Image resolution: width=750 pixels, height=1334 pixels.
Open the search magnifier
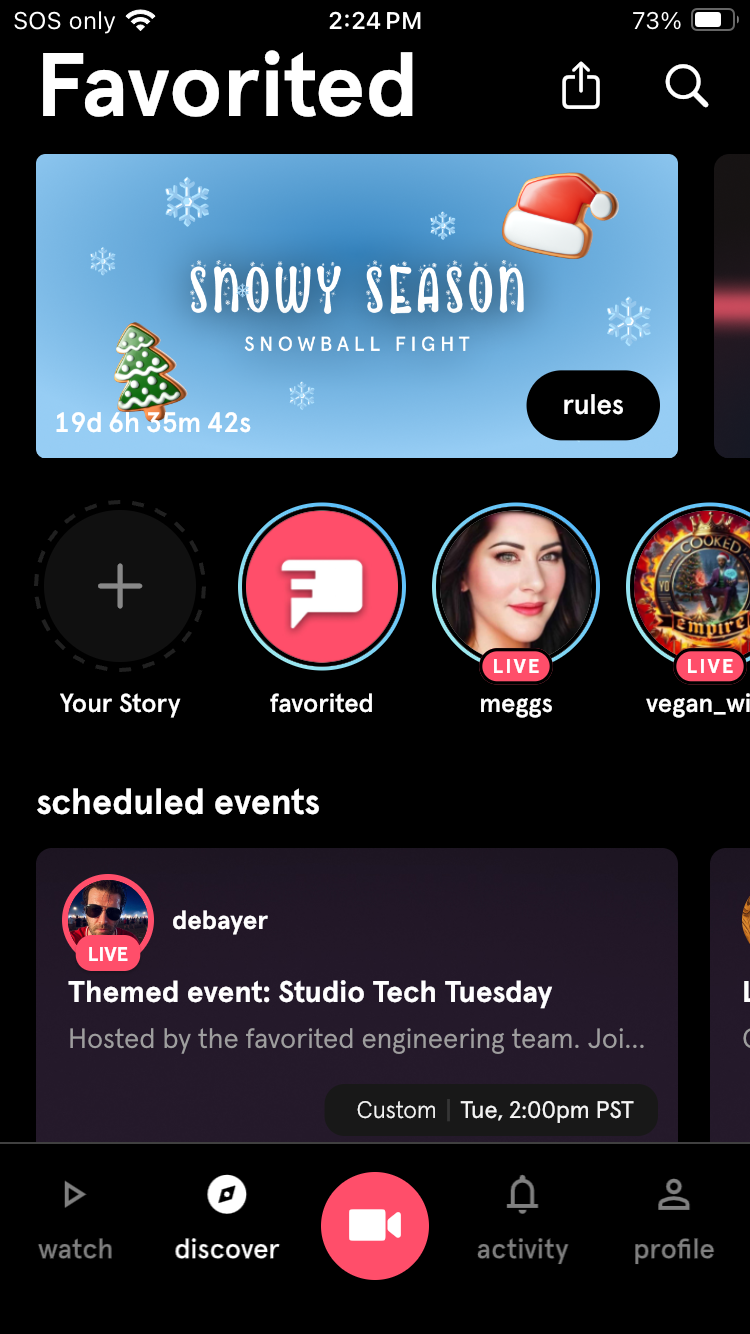coord(687,86)
